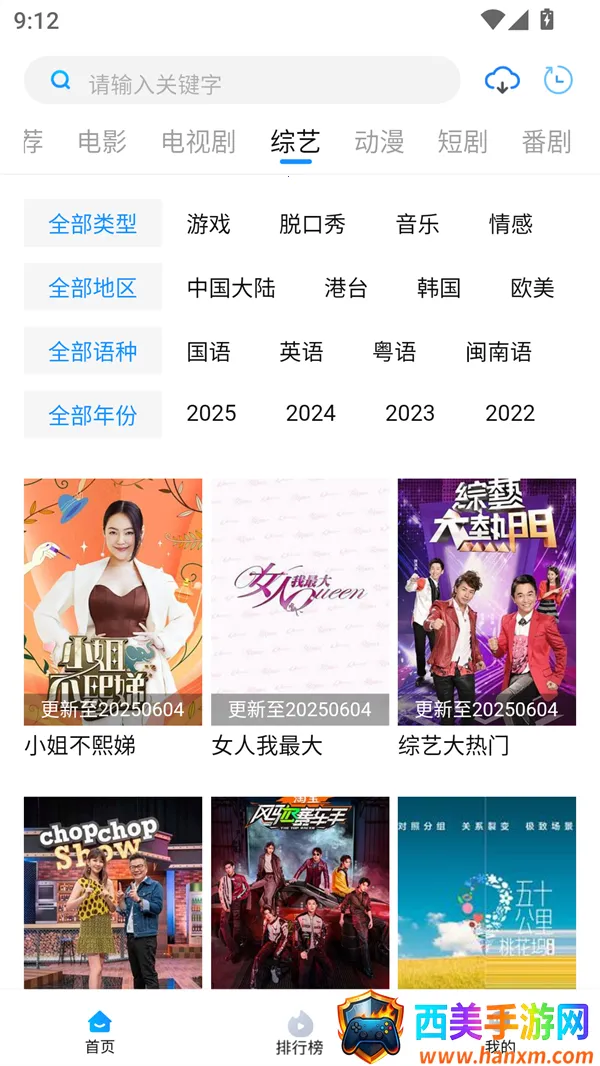Go to the 短剧 tab
Screen dimensions: 600x1066
(462, 142)
